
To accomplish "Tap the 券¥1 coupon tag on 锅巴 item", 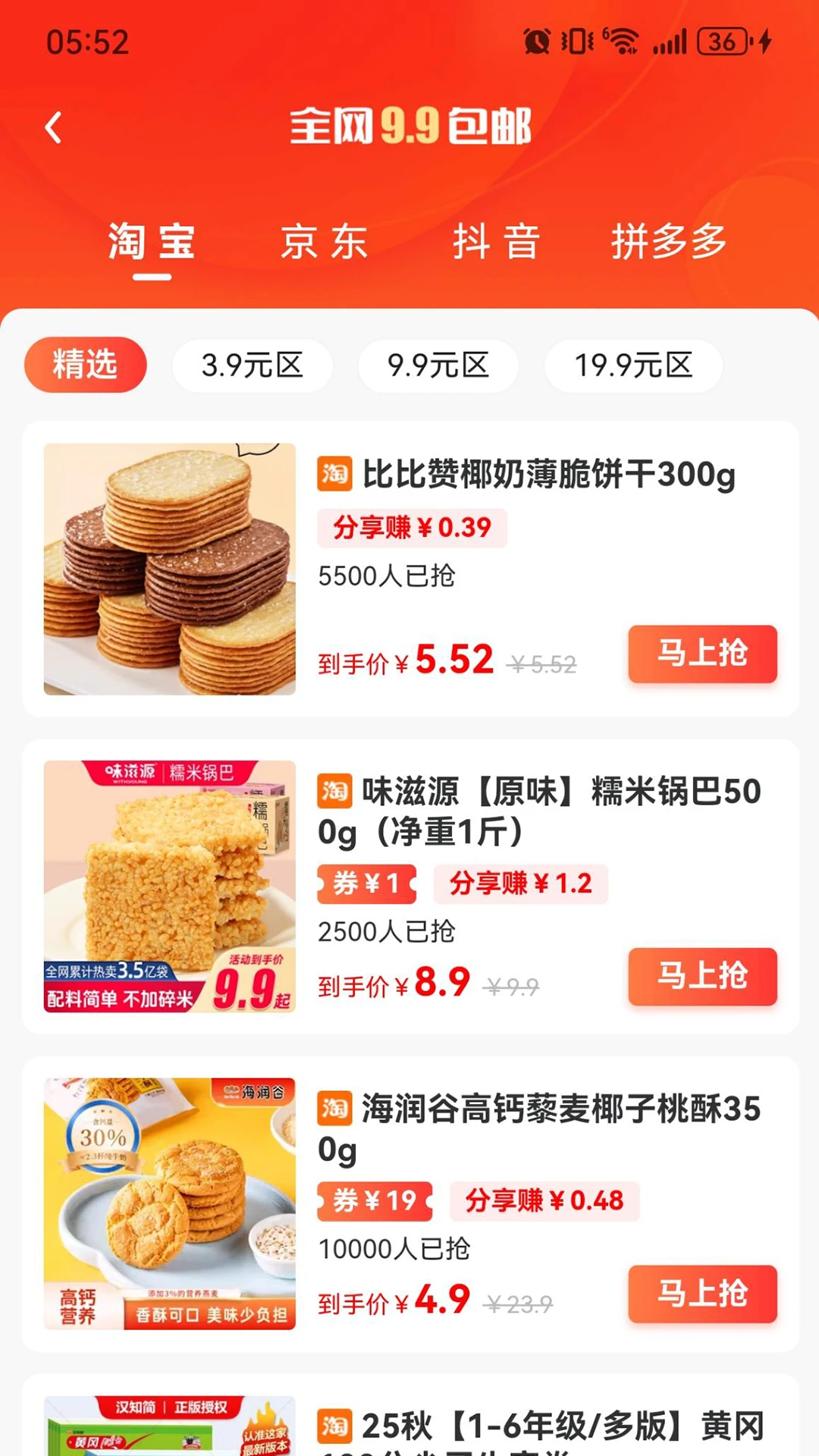I will pyautogui.click(x=366, y=883).
